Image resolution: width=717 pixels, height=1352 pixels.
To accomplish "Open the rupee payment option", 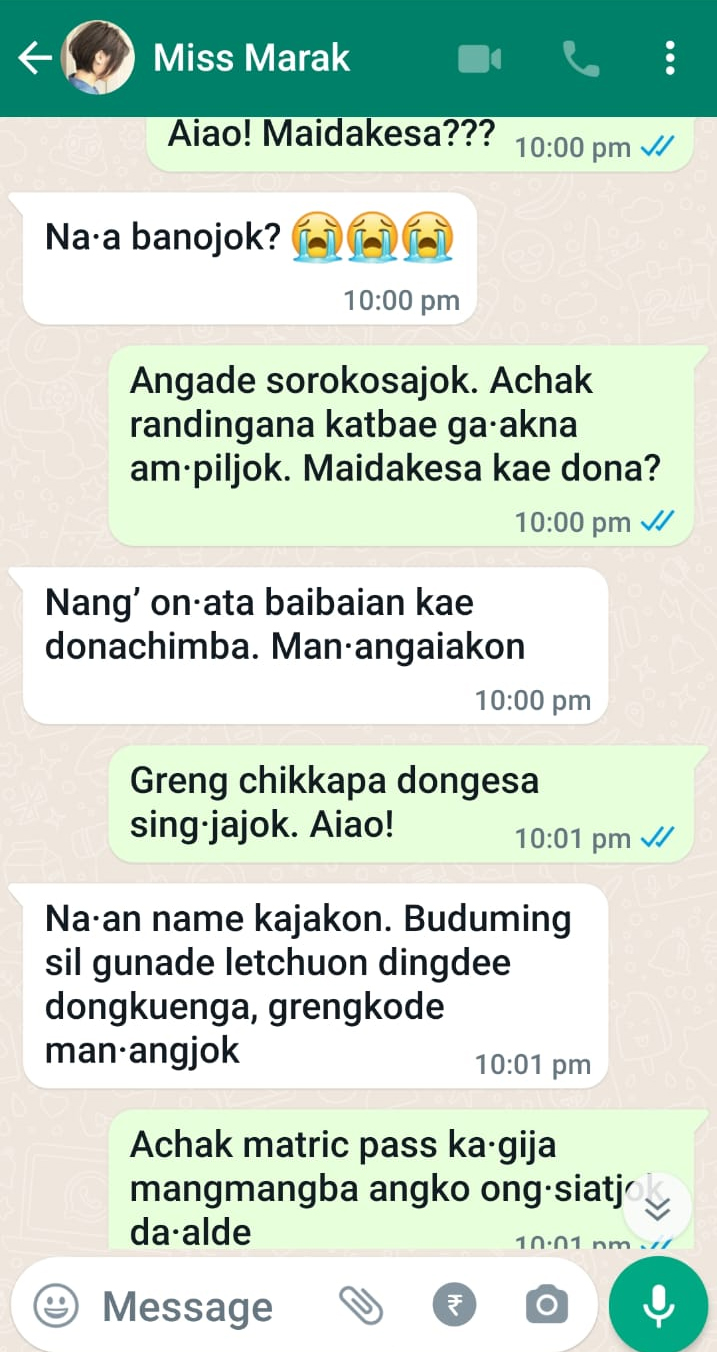I will point(454,1305).
